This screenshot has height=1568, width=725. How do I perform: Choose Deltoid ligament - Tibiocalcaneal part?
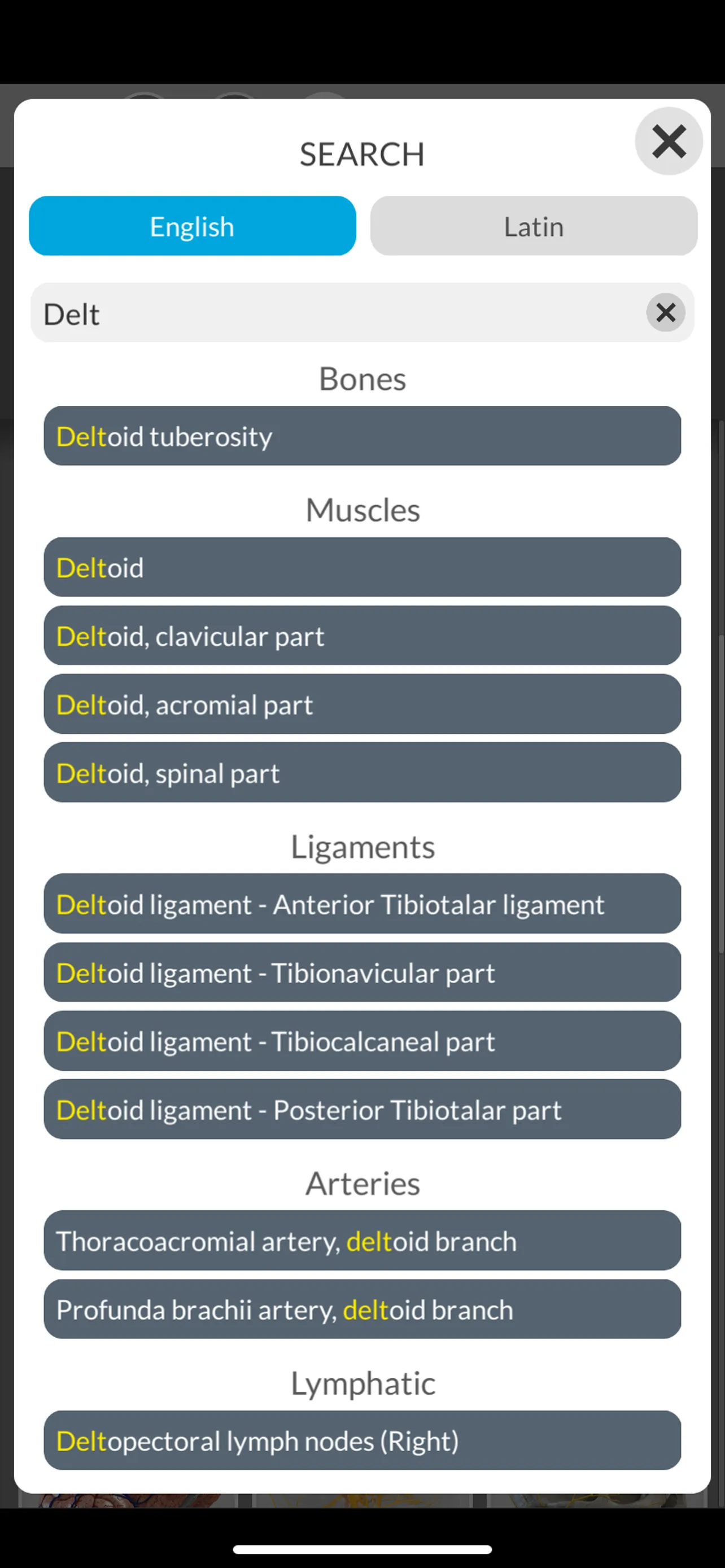tap(362, 1041)
